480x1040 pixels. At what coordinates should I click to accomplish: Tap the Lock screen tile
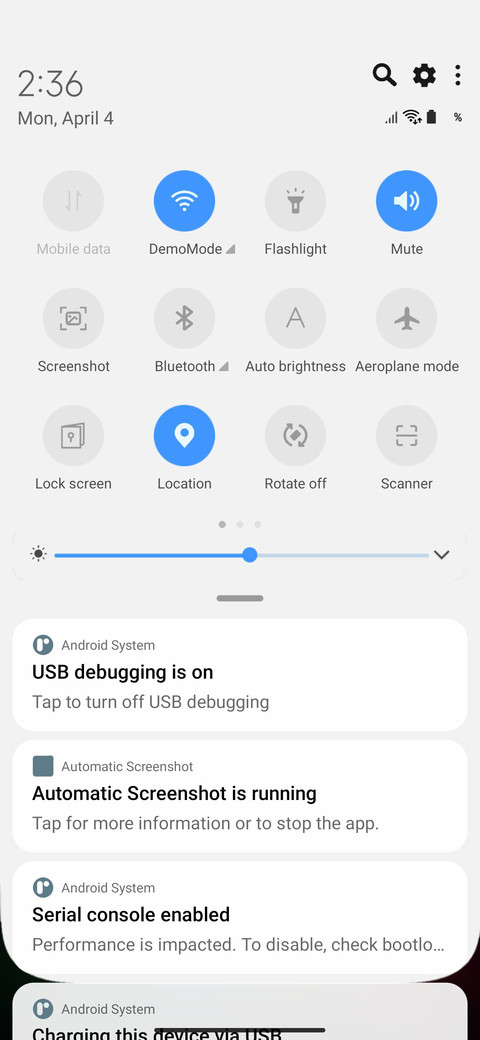click(x=74, y=436)
